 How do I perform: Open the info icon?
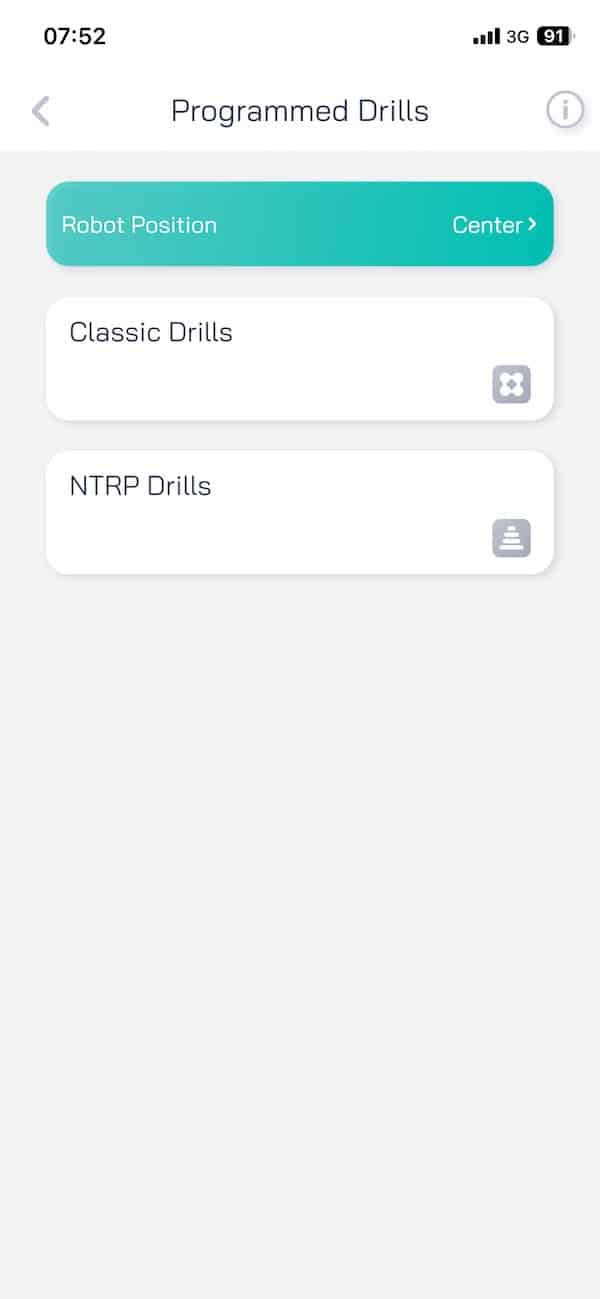coord(564,110)
